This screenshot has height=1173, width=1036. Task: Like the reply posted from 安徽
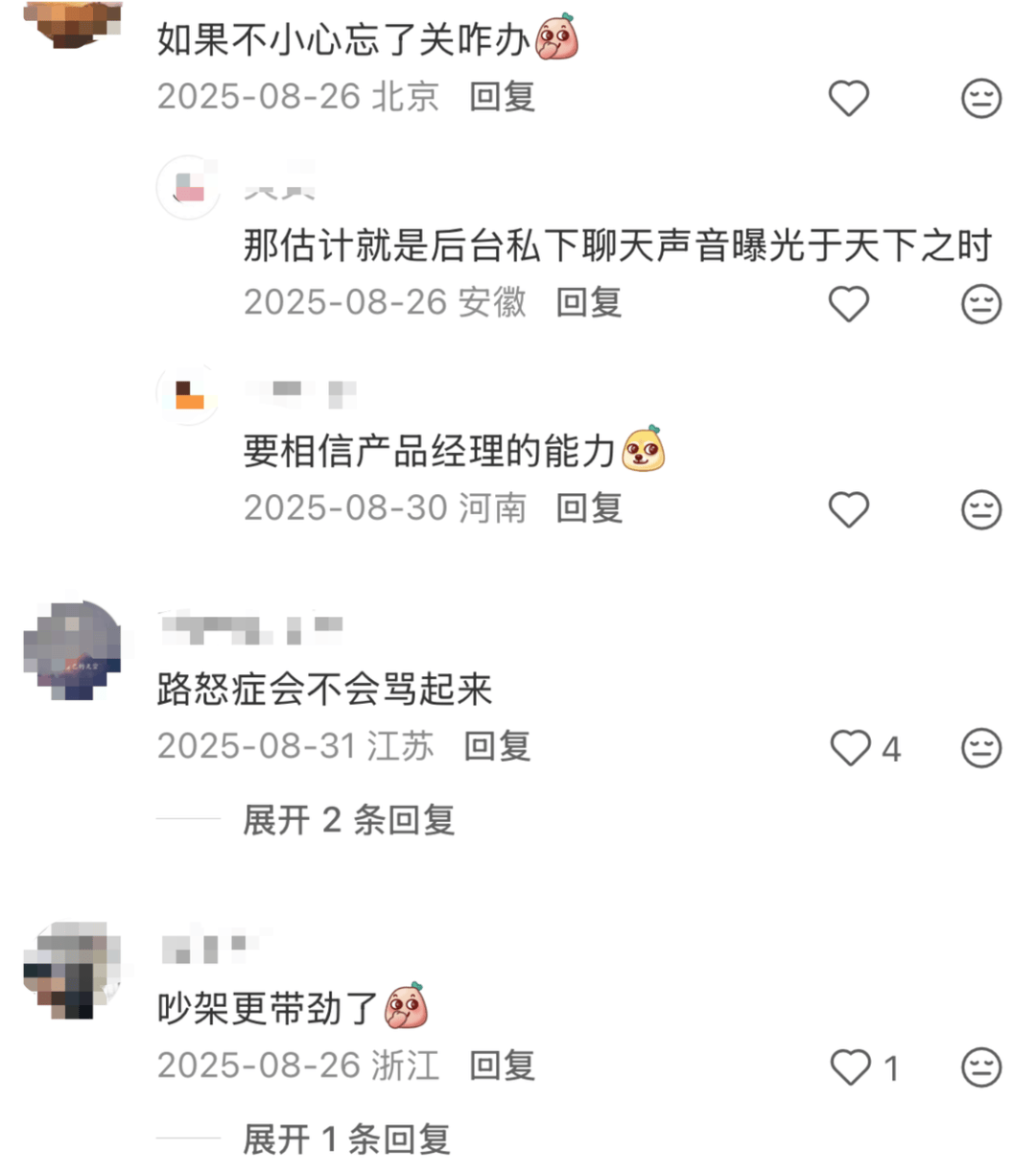tap(848, 304)
